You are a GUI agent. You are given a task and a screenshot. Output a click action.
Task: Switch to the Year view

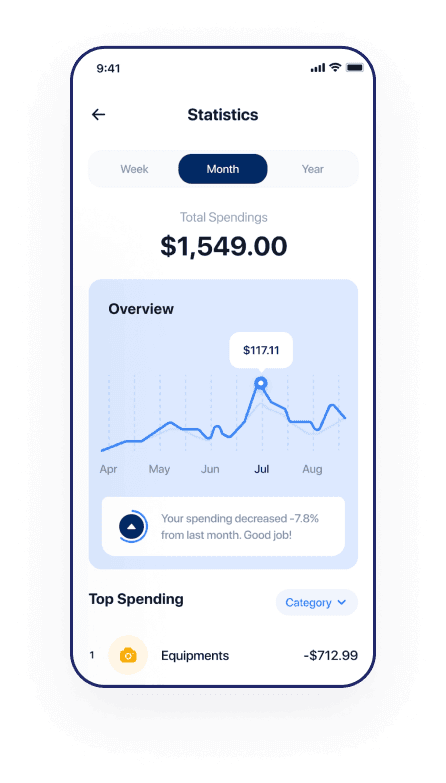point(313,169)
